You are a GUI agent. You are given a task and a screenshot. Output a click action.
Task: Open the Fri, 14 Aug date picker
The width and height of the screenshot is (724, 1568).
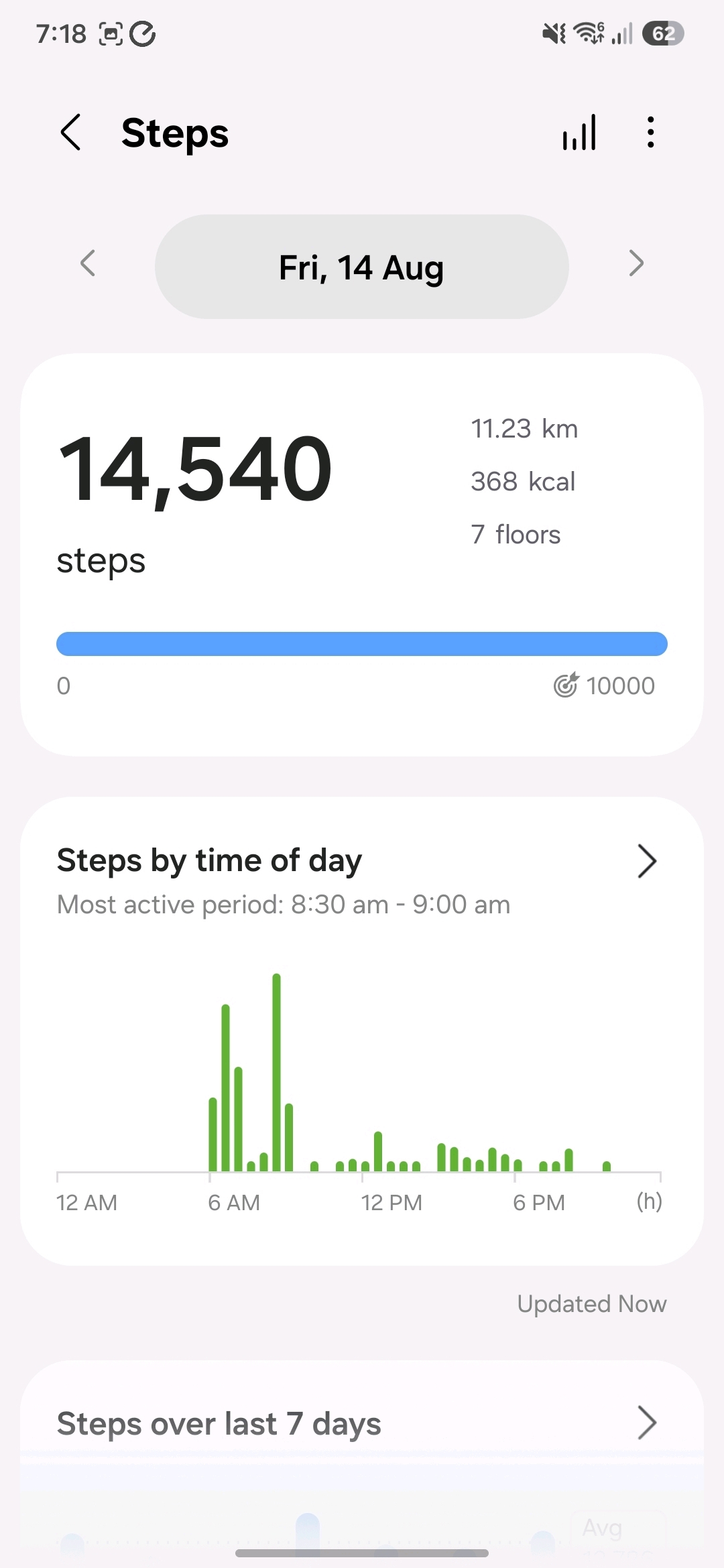pyautogui.click(x=362, y=267)
